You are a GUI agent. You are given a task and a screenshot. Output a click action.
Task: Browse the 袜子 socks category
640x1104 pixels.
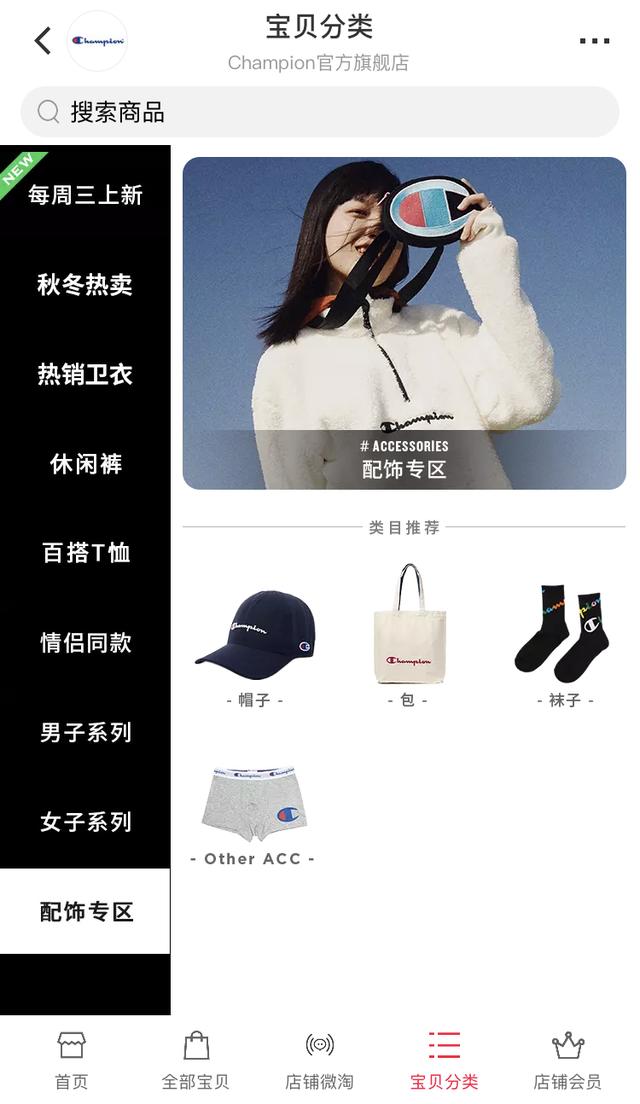tap(564, 637)
